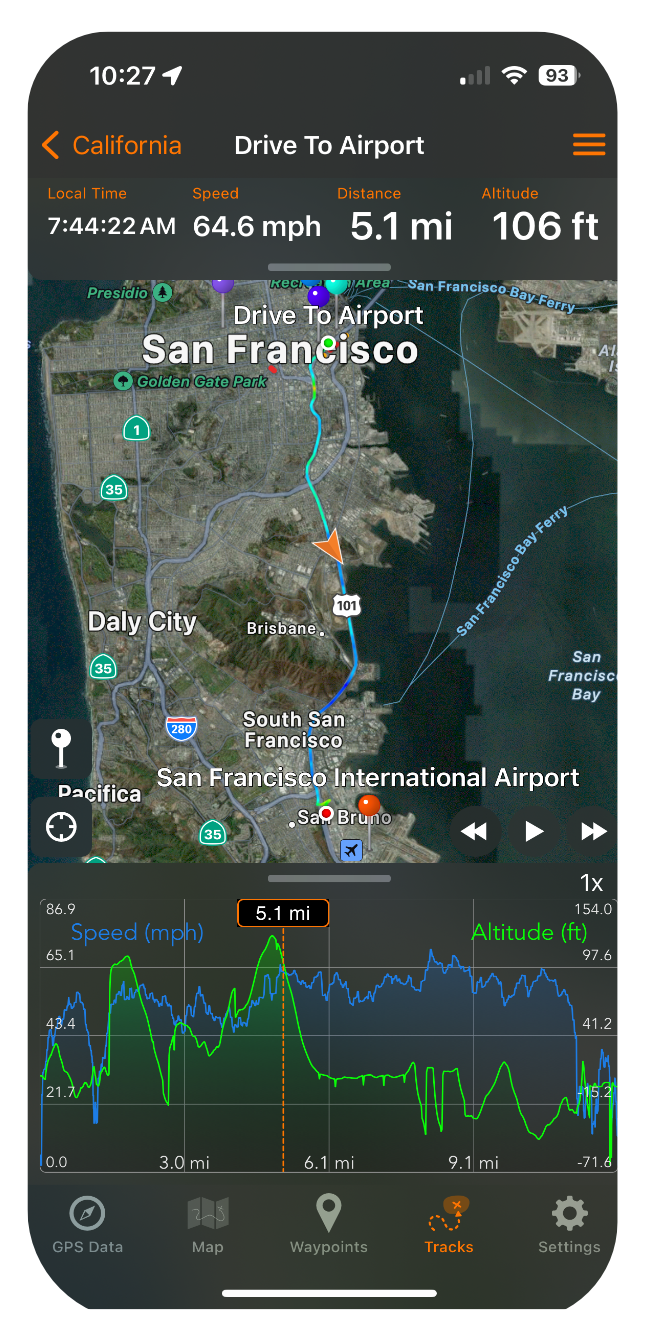Tap the orange airport waypoint pin
The image size is (656, 1326).
point(369,806)
